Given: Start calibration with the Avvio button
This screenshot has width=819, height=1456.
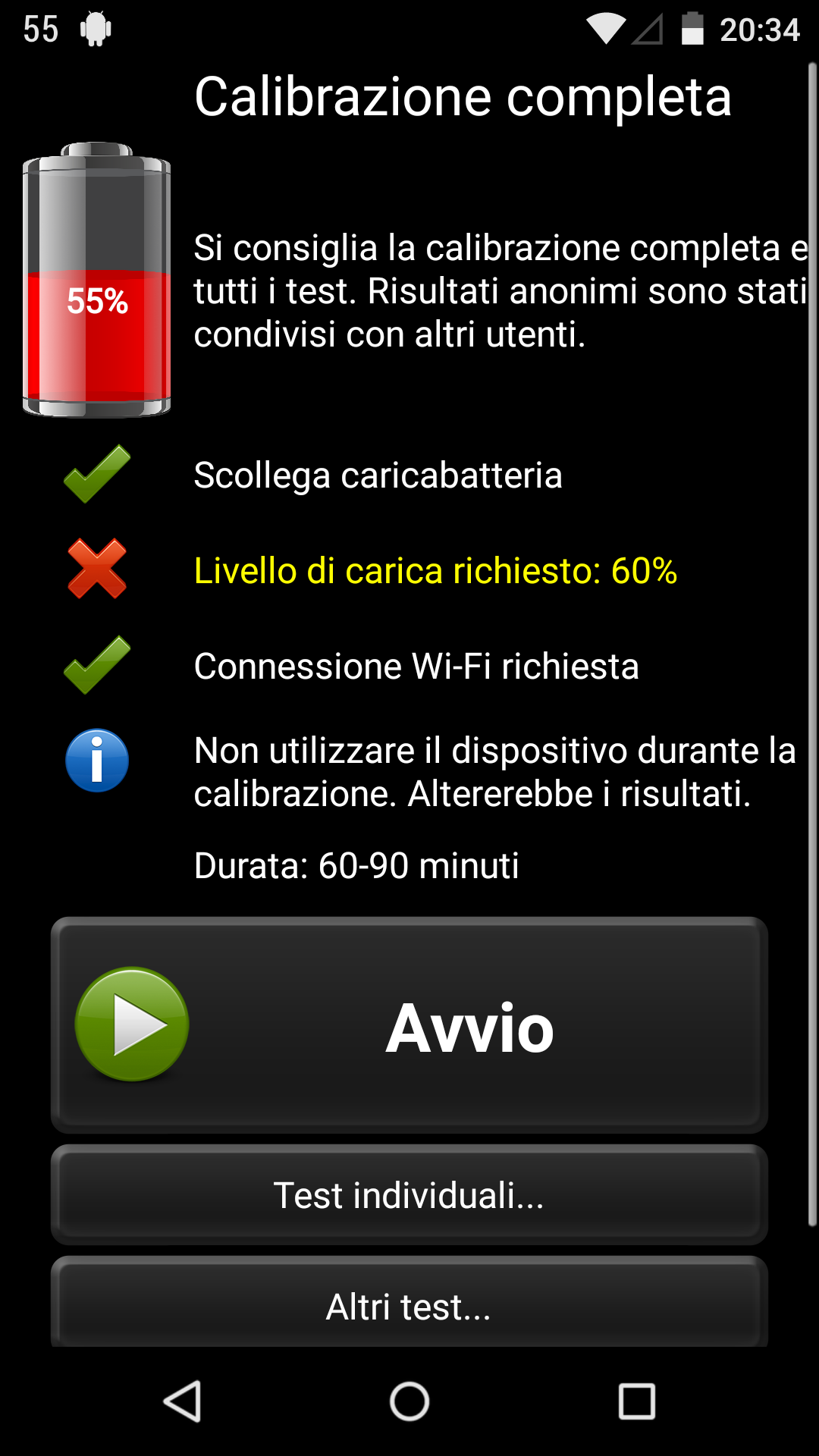Looking at the screenshot, I should [x=409, y=1025].
